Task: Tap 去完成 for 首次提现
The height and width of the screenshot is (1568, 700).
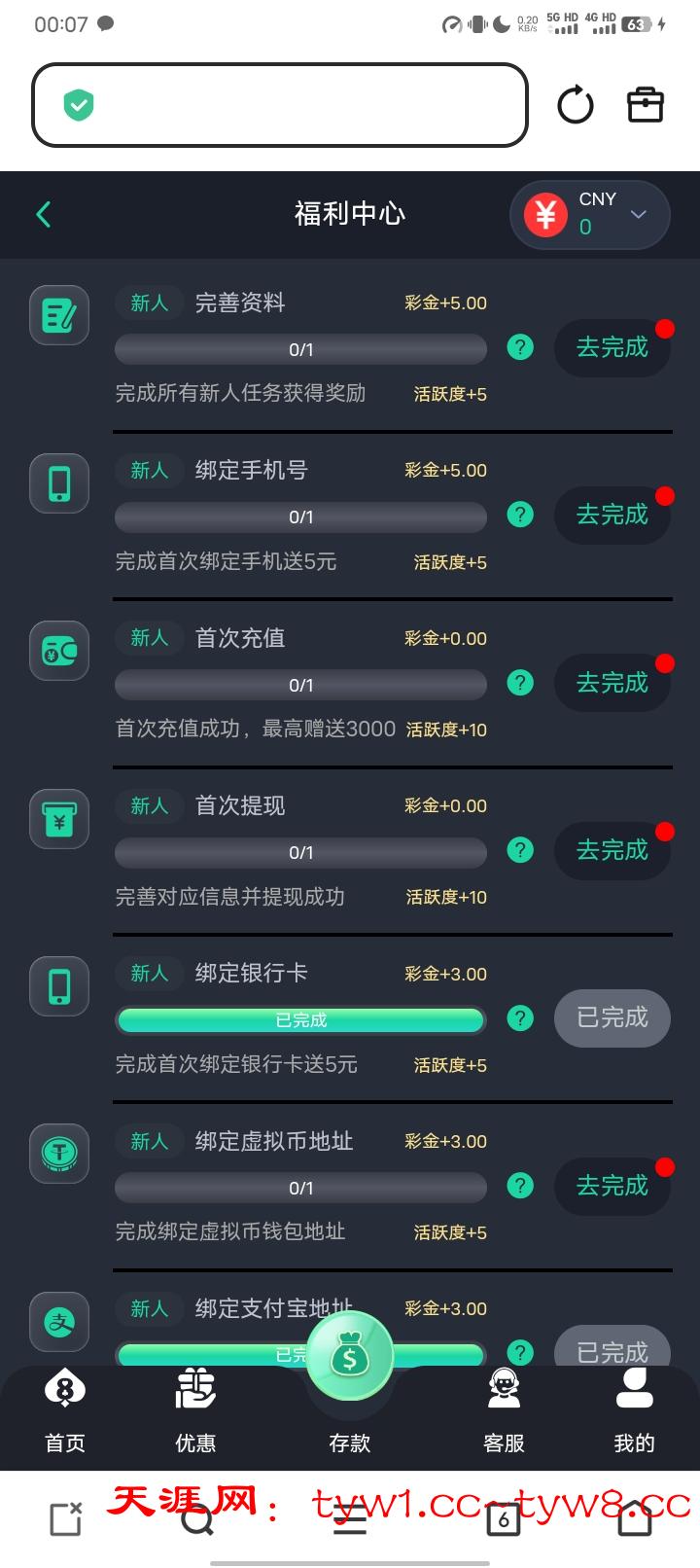Action: click(612, 850)
